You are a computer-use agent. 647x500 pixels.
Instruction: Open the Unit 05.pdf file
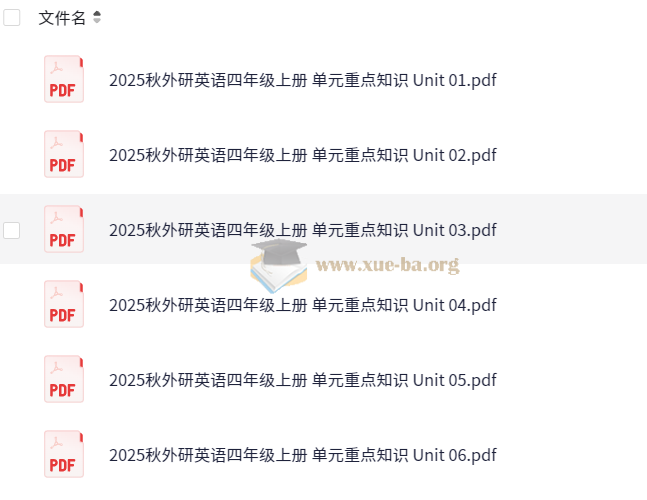coord(302,380)
